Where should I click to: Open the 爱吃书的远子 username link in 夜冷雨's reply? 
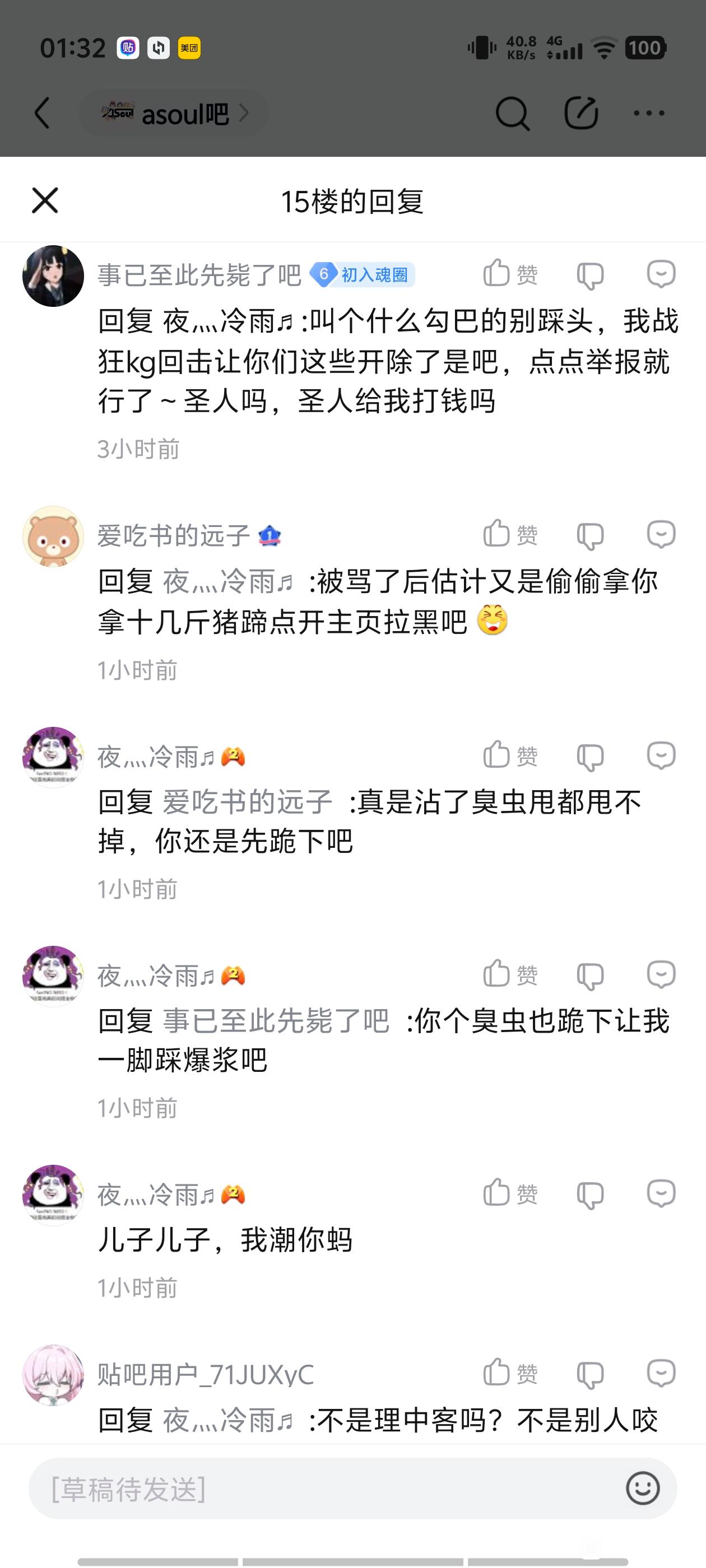tap(247, 802)
